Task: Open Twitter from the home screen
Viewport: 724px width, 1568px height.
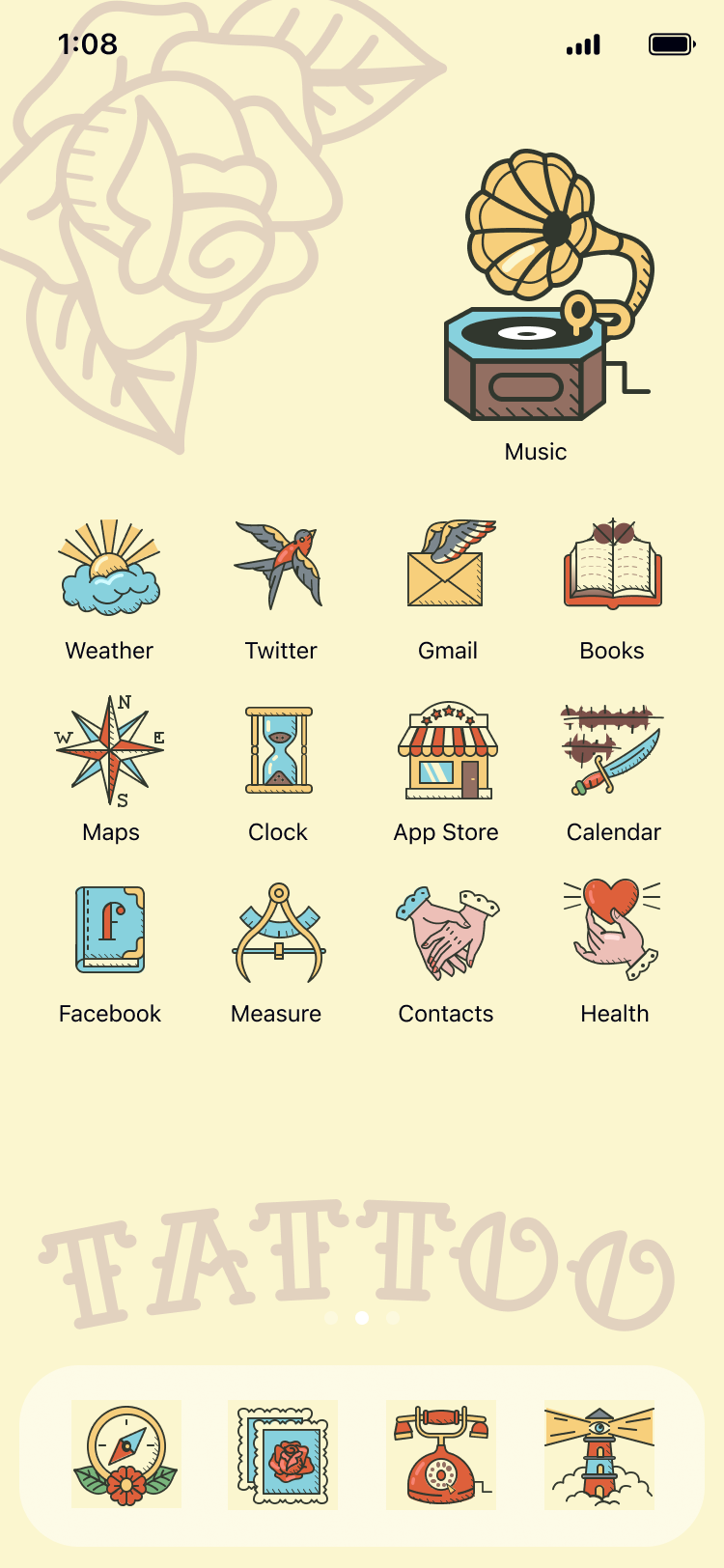Action: 279,565
